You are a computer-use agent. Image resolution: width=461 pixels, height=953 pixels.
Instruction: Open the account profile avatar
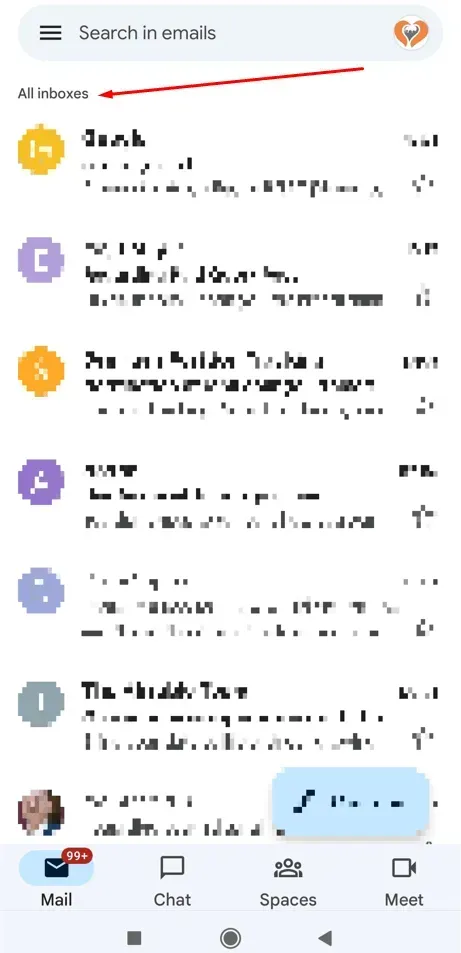(411, 33)
